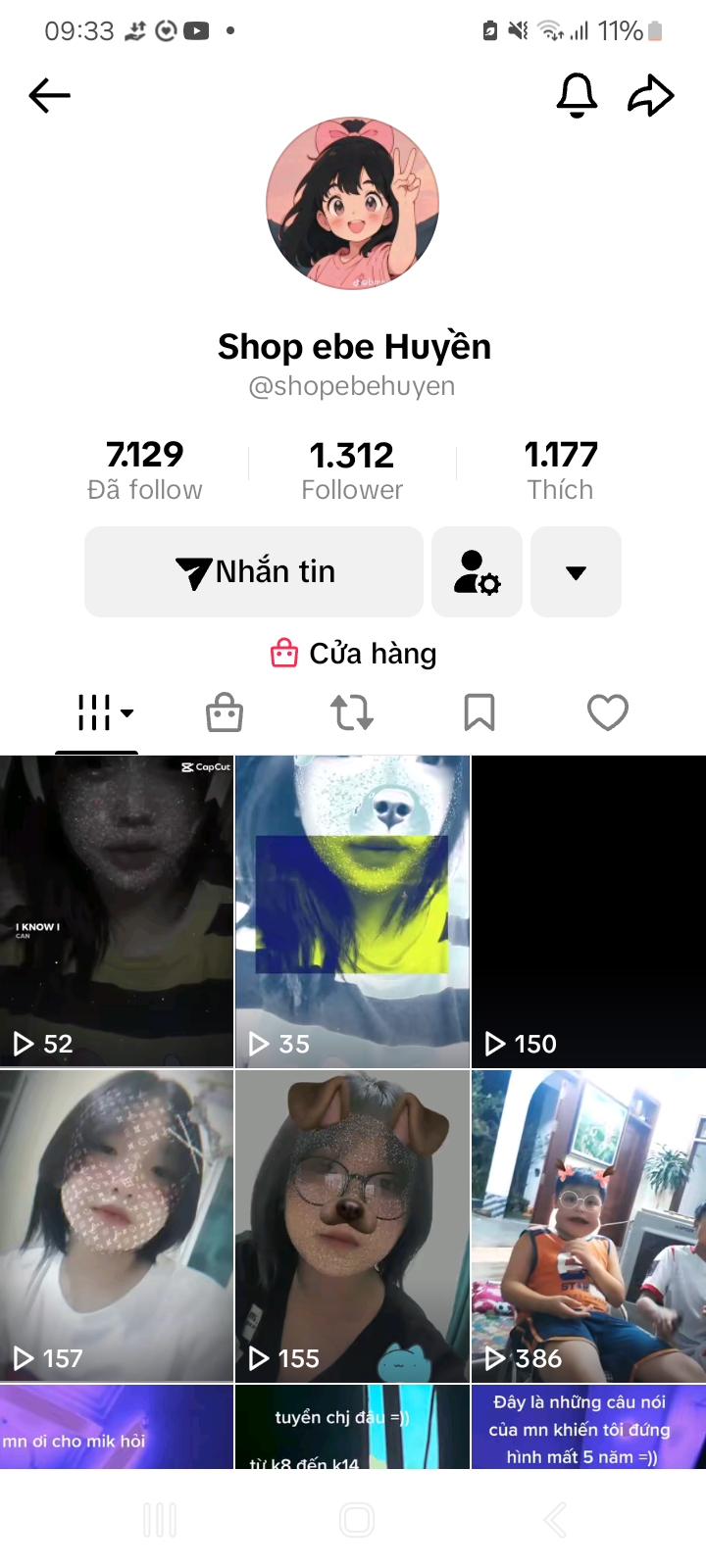Viewport: 706px width, 1568px height.
Task: Open the Nhắn tin message button
Action: 254,572
